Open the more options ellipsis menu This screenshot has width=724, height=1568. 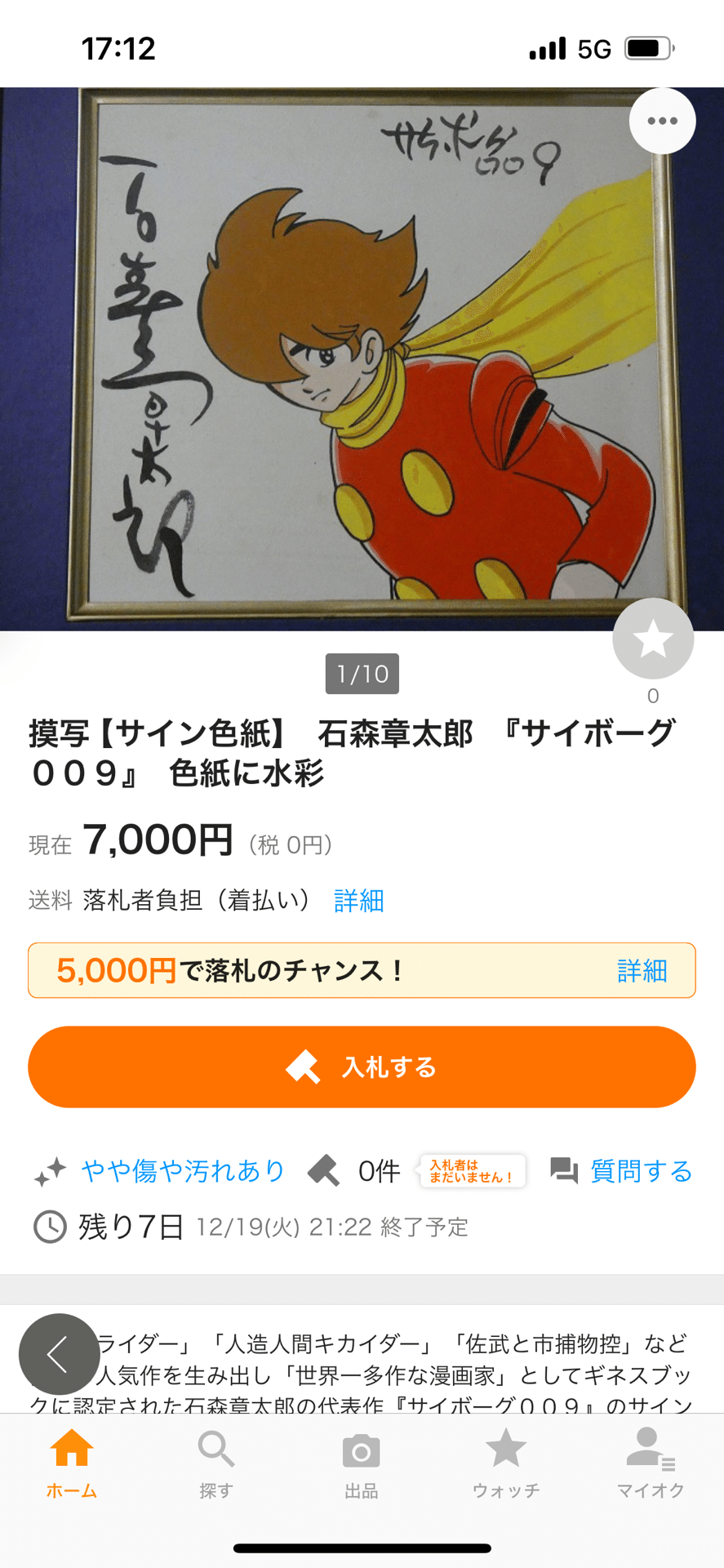point(663,120)
